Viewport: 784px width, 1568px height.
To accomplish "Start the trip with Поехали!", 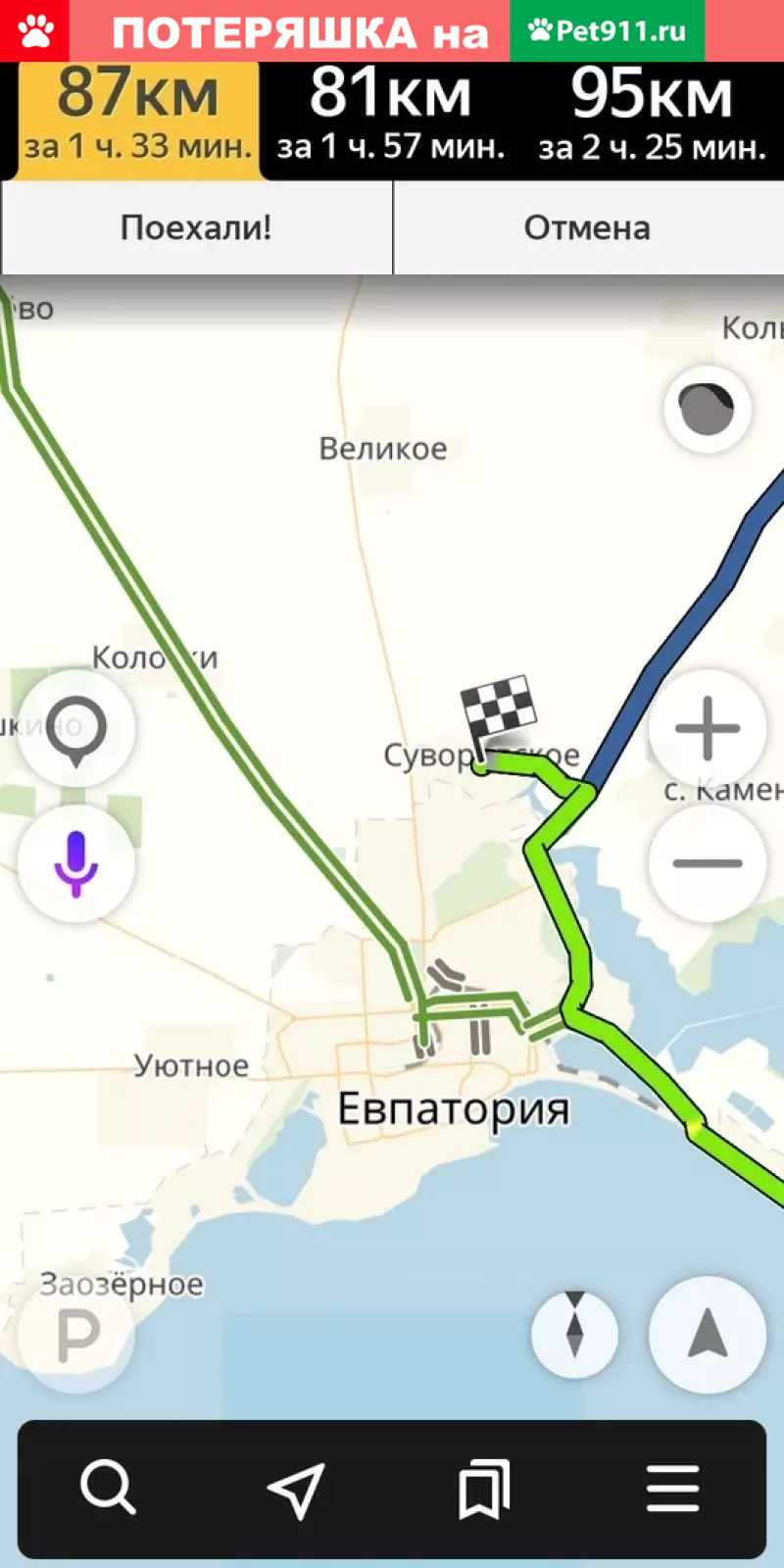I will point(196,227).
